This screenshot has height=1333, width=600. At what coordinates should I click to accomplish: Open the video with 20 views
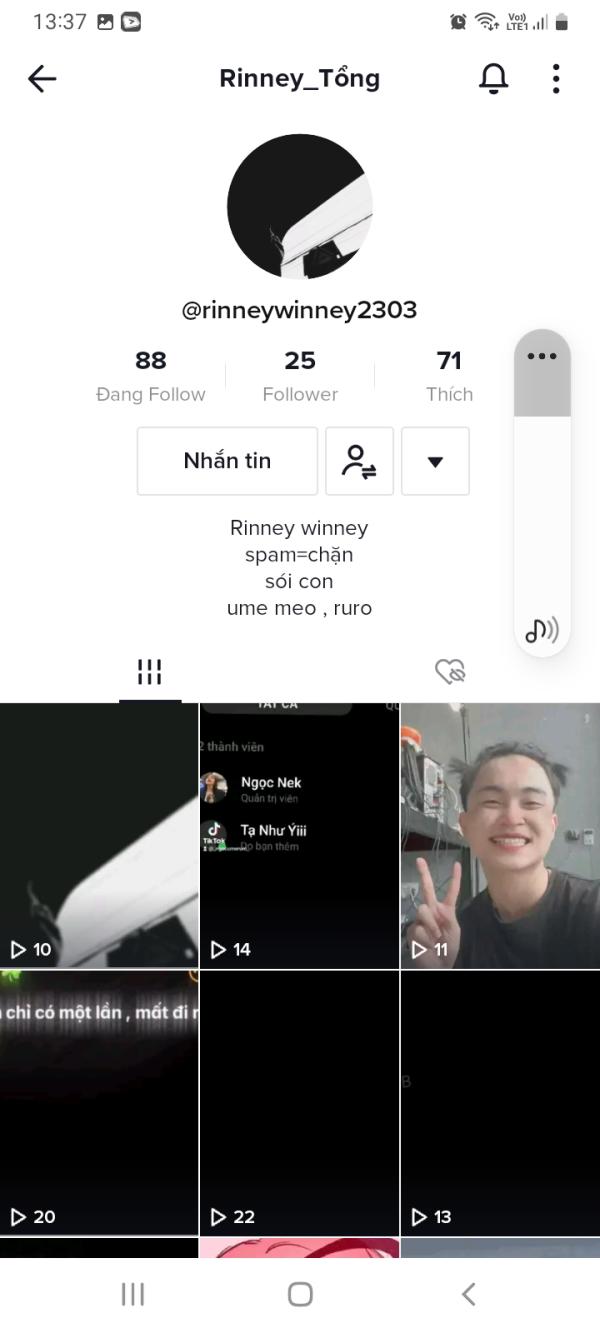click(x=99, y=1102)
